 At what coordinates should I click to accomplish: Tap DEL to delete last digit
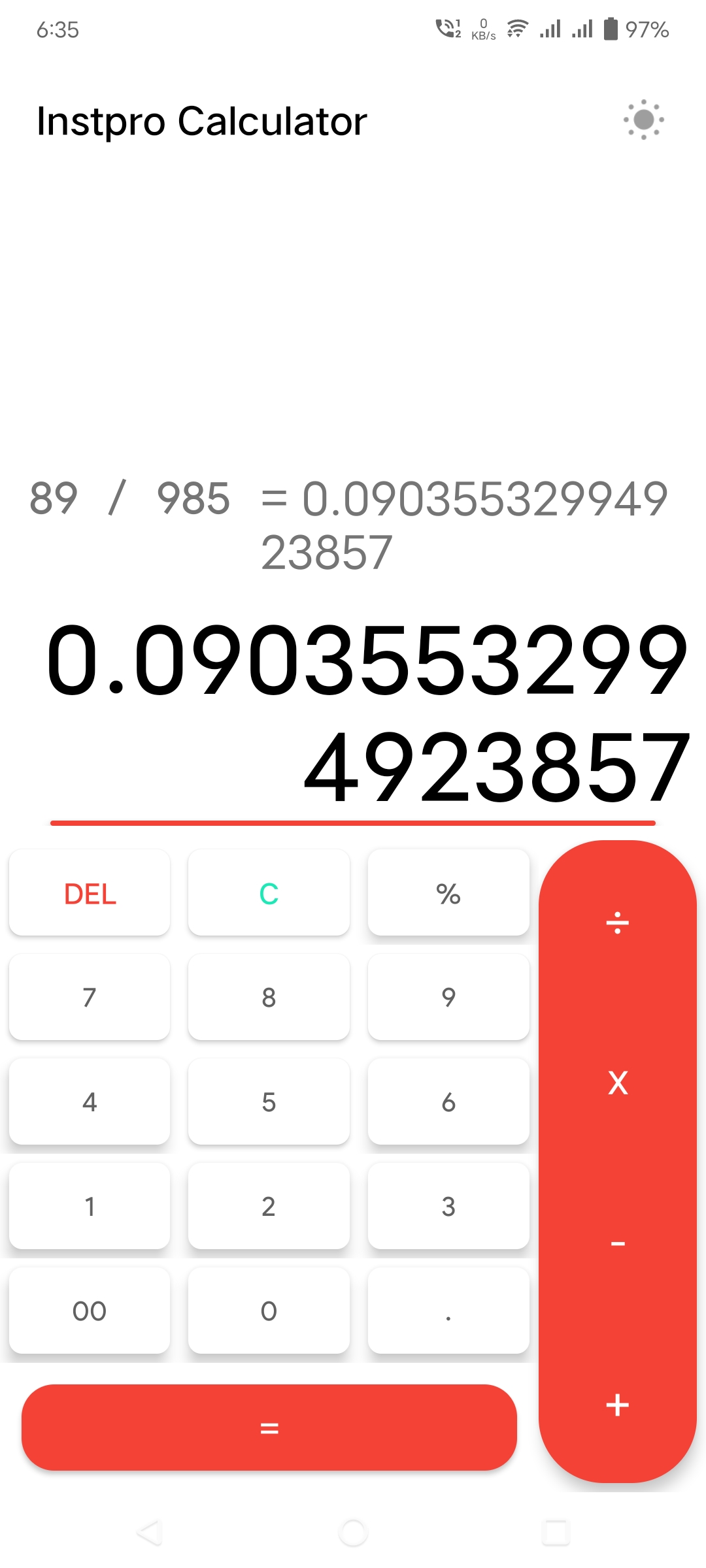(x=90, y=893)
